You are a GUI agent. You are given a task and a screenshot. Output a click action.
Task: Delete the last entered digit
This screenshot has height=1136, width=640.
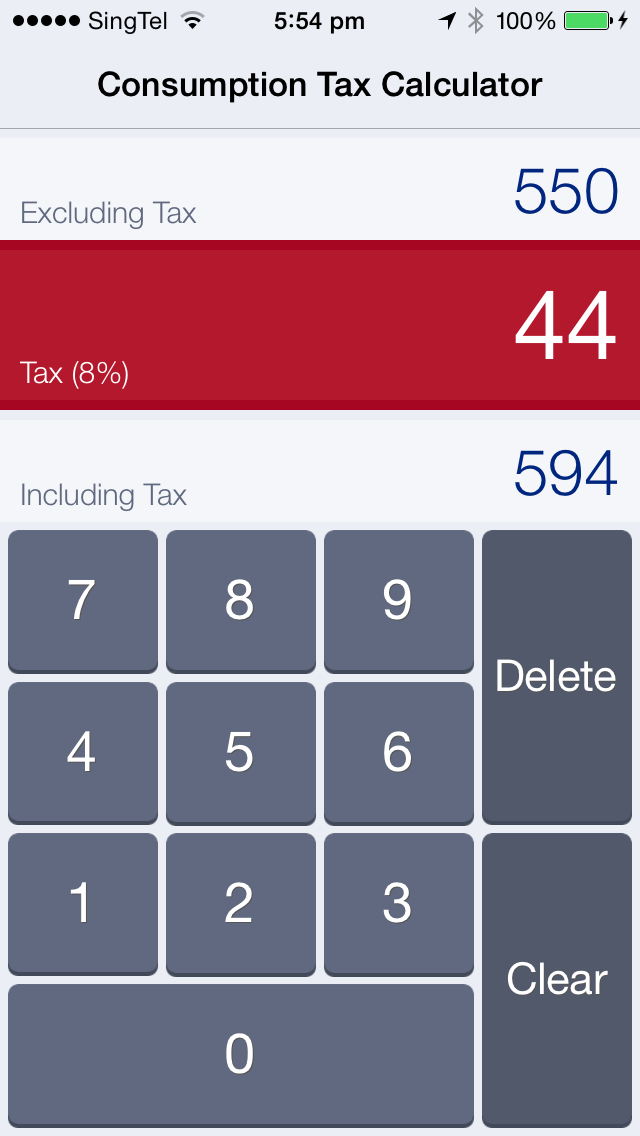(x=557, y=677)
